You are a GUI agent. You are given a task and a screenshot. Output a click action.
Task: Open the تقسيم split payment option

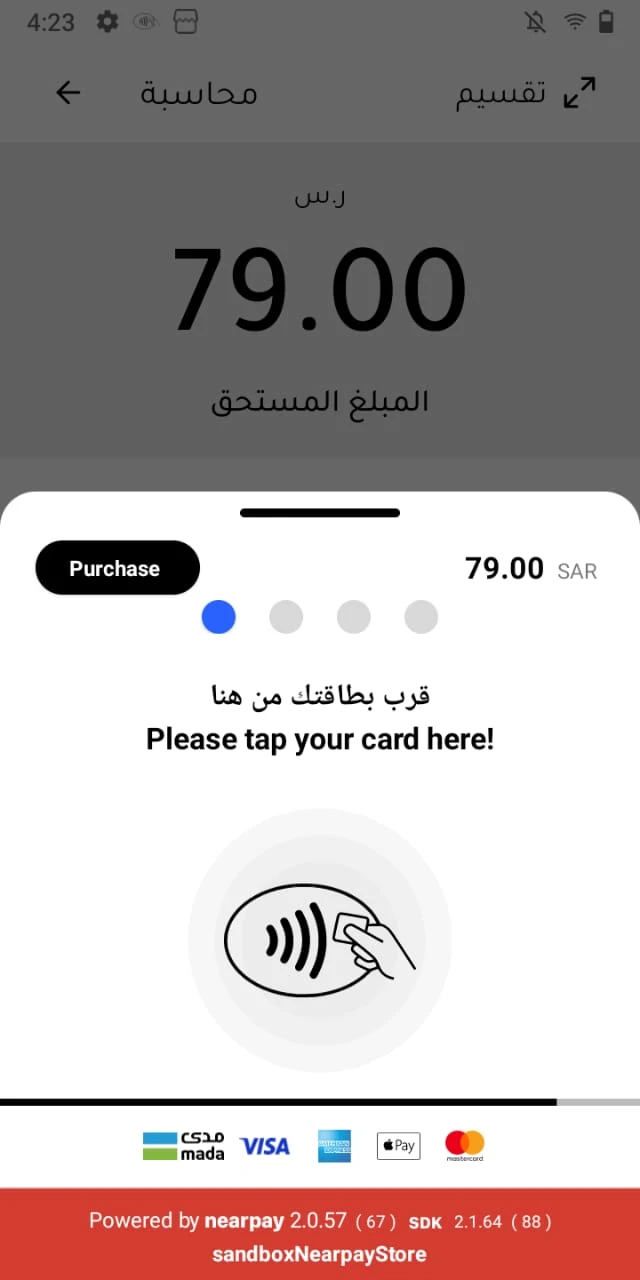click(526, 93)
